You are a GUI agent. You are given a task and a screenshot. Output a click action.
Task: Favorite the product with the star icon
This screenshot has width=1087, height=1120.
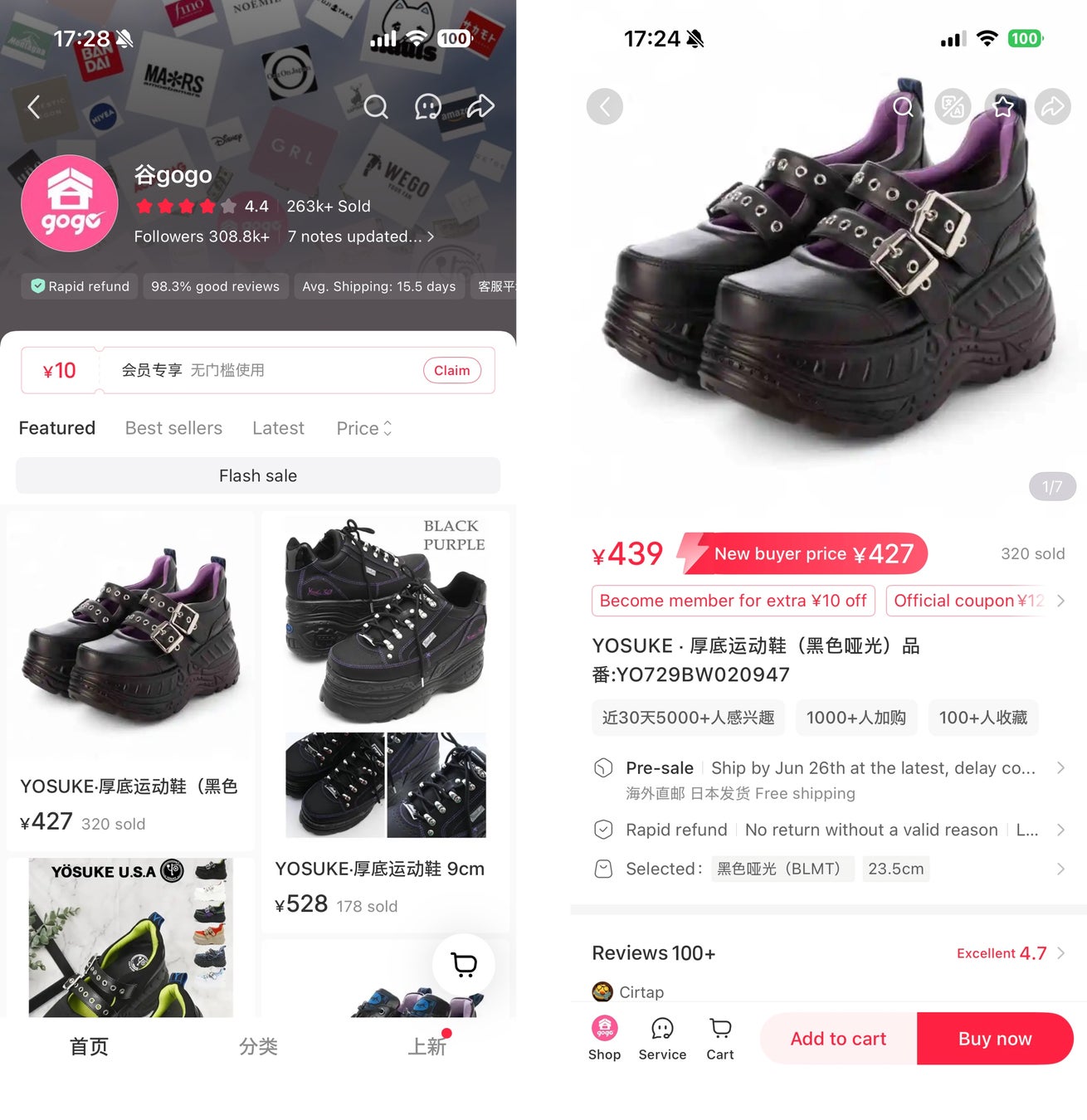1002,106
